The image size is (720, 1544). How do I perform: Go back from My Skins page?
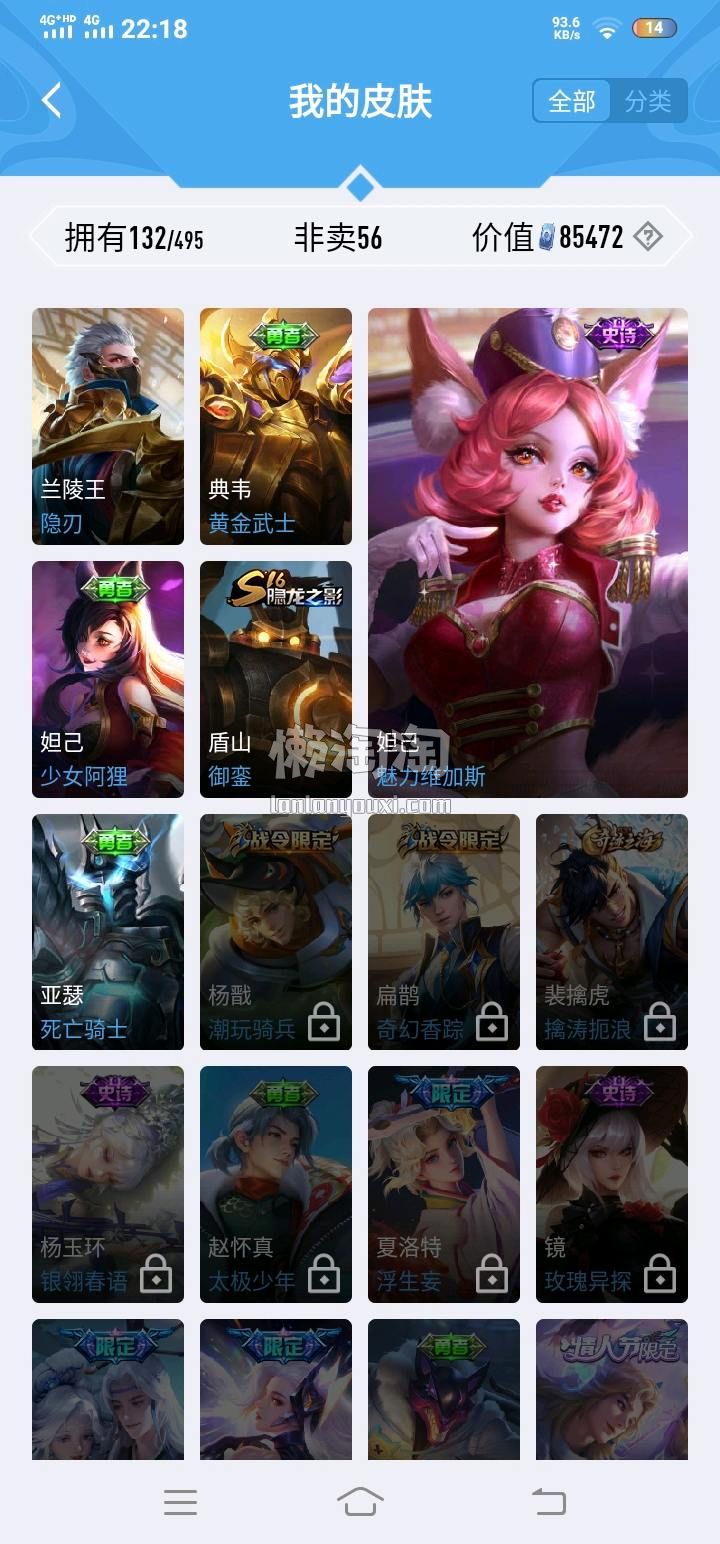pyautogui.click(x=52, y=101)
